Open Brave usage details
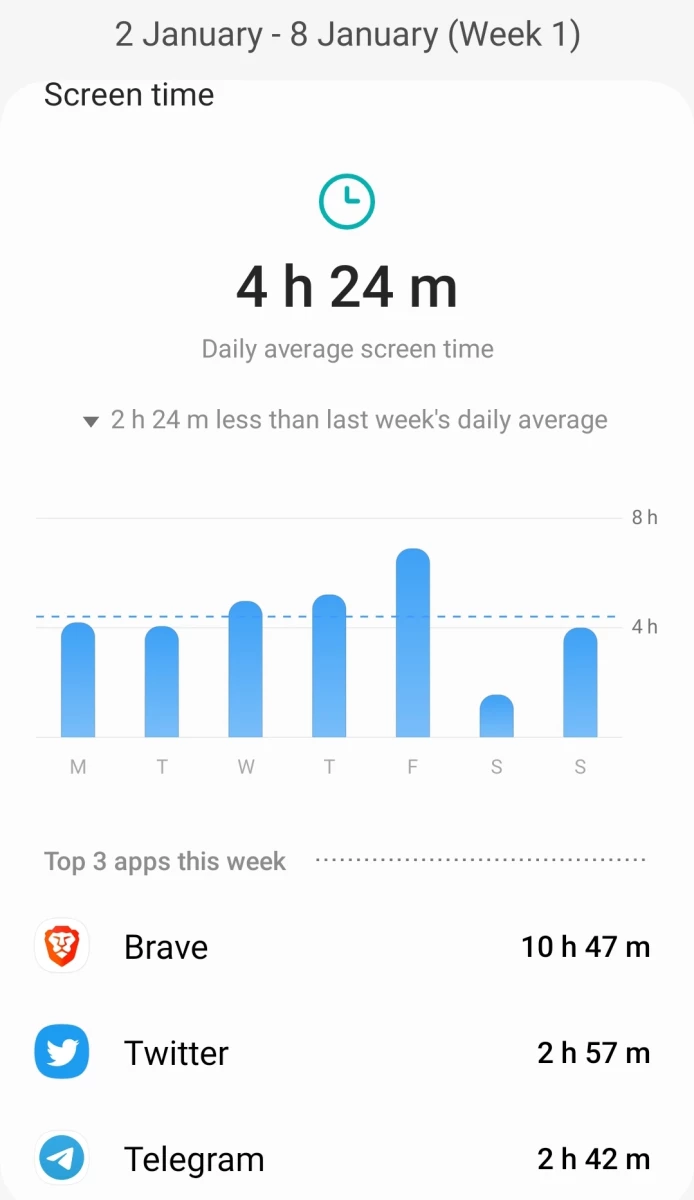 pyautogui.click(x=347, y=946)
